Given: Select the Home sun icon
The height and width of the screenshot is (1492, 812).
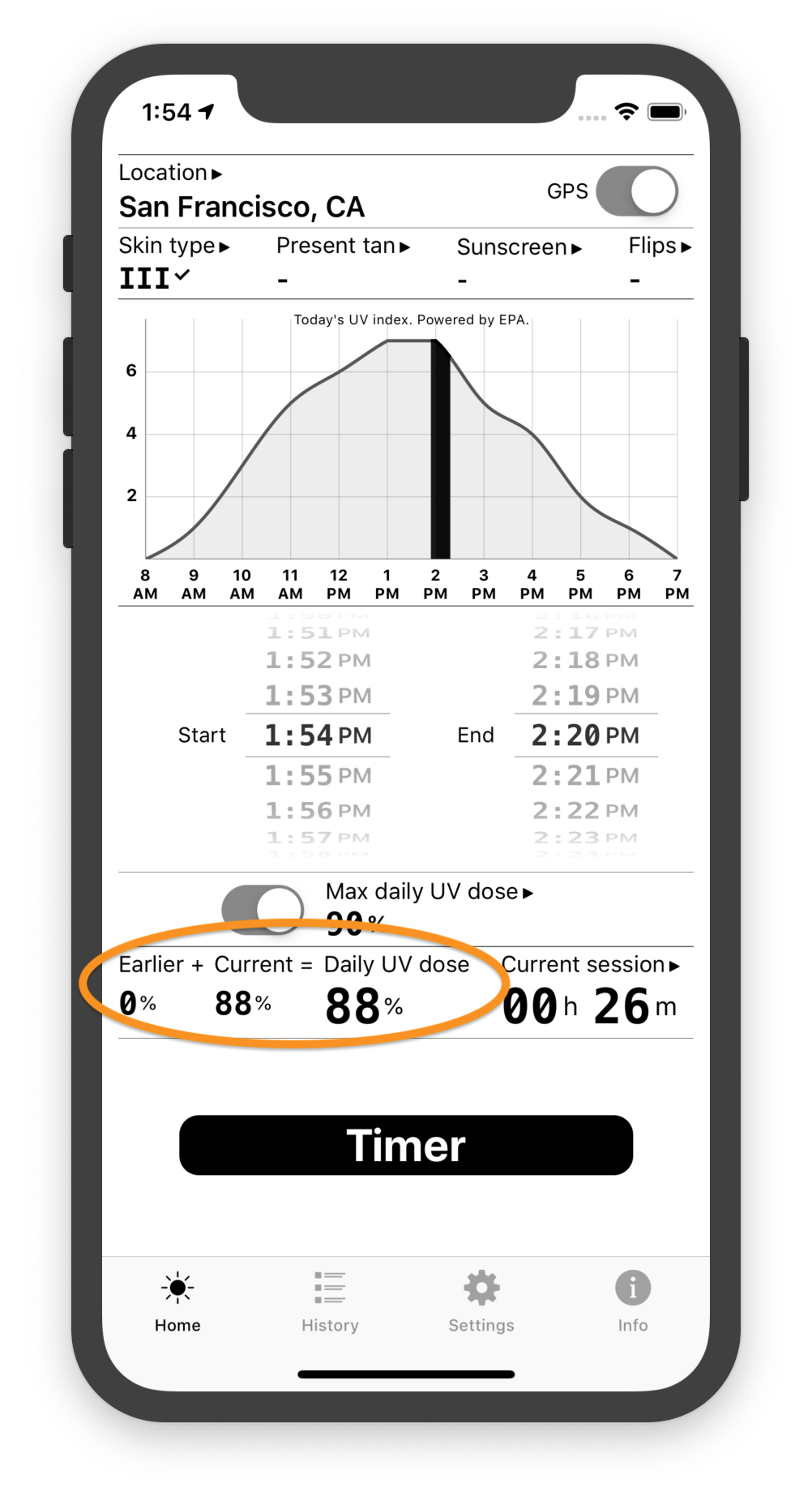Looking at the screenshot, I should [177, 1288].
